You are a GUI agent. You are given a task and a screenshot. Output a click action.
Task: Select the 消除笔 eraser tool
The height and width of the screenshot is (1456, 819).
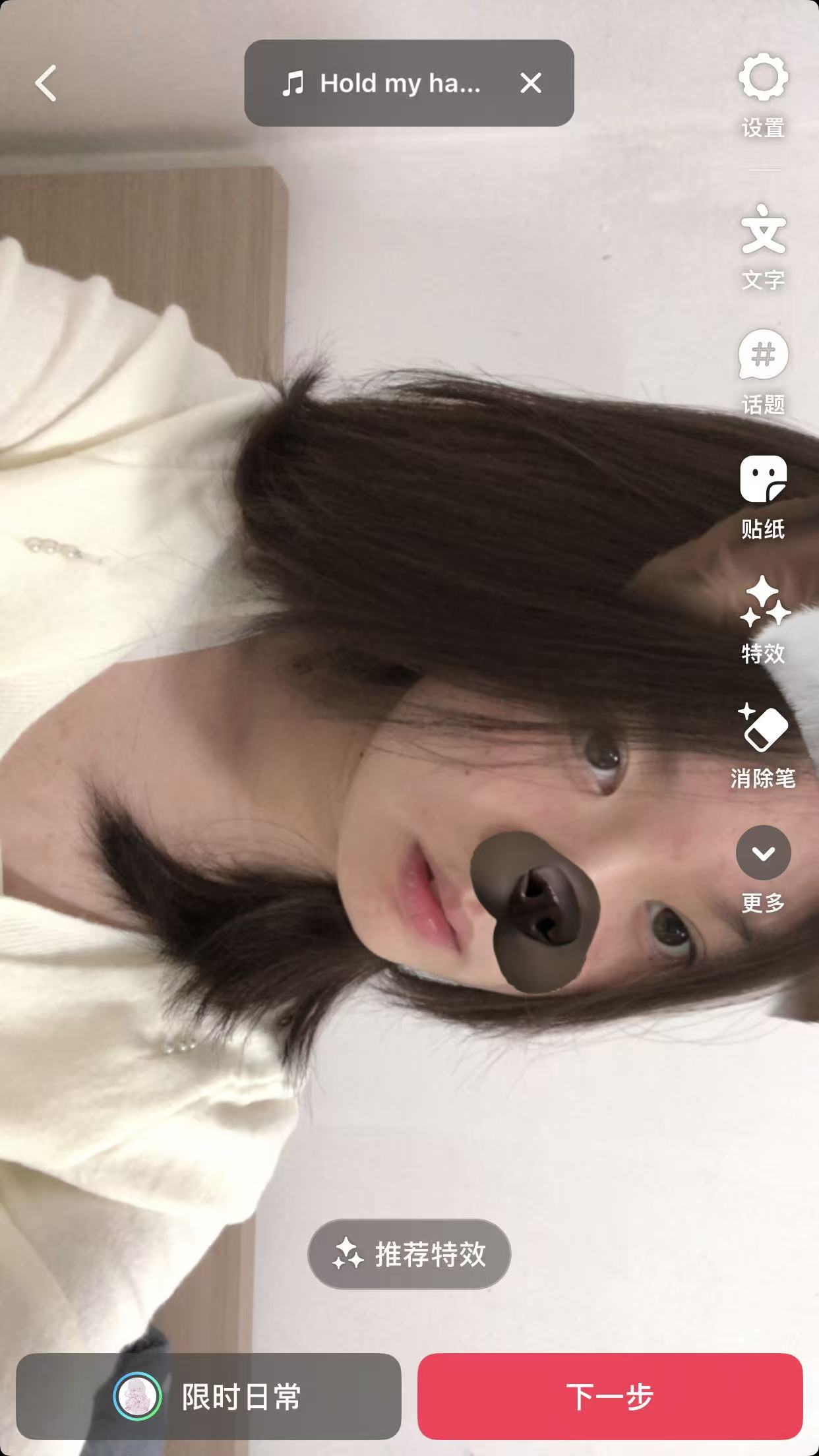pyautogui.click(x=763, y=745)
